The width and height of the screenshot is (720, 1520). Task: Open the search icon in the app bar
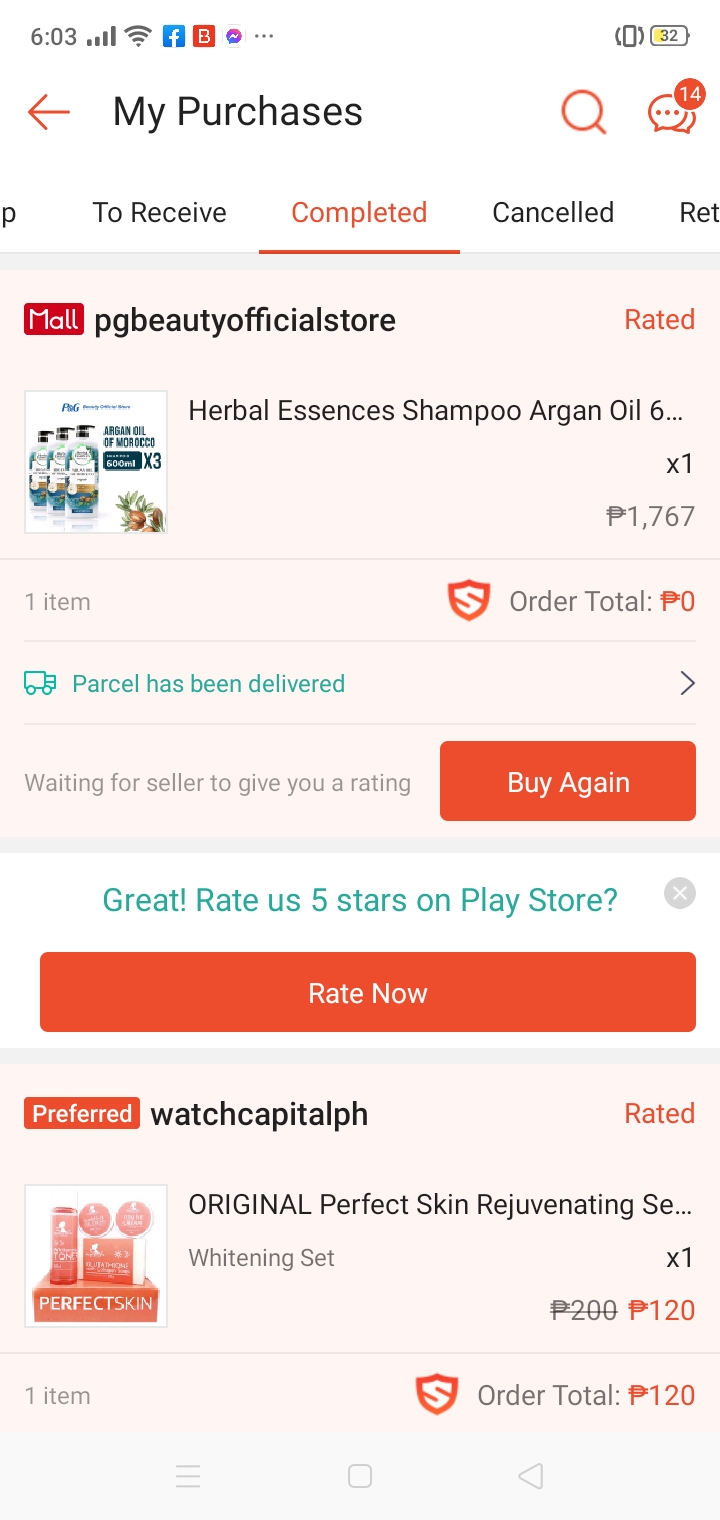click(584, 112)
